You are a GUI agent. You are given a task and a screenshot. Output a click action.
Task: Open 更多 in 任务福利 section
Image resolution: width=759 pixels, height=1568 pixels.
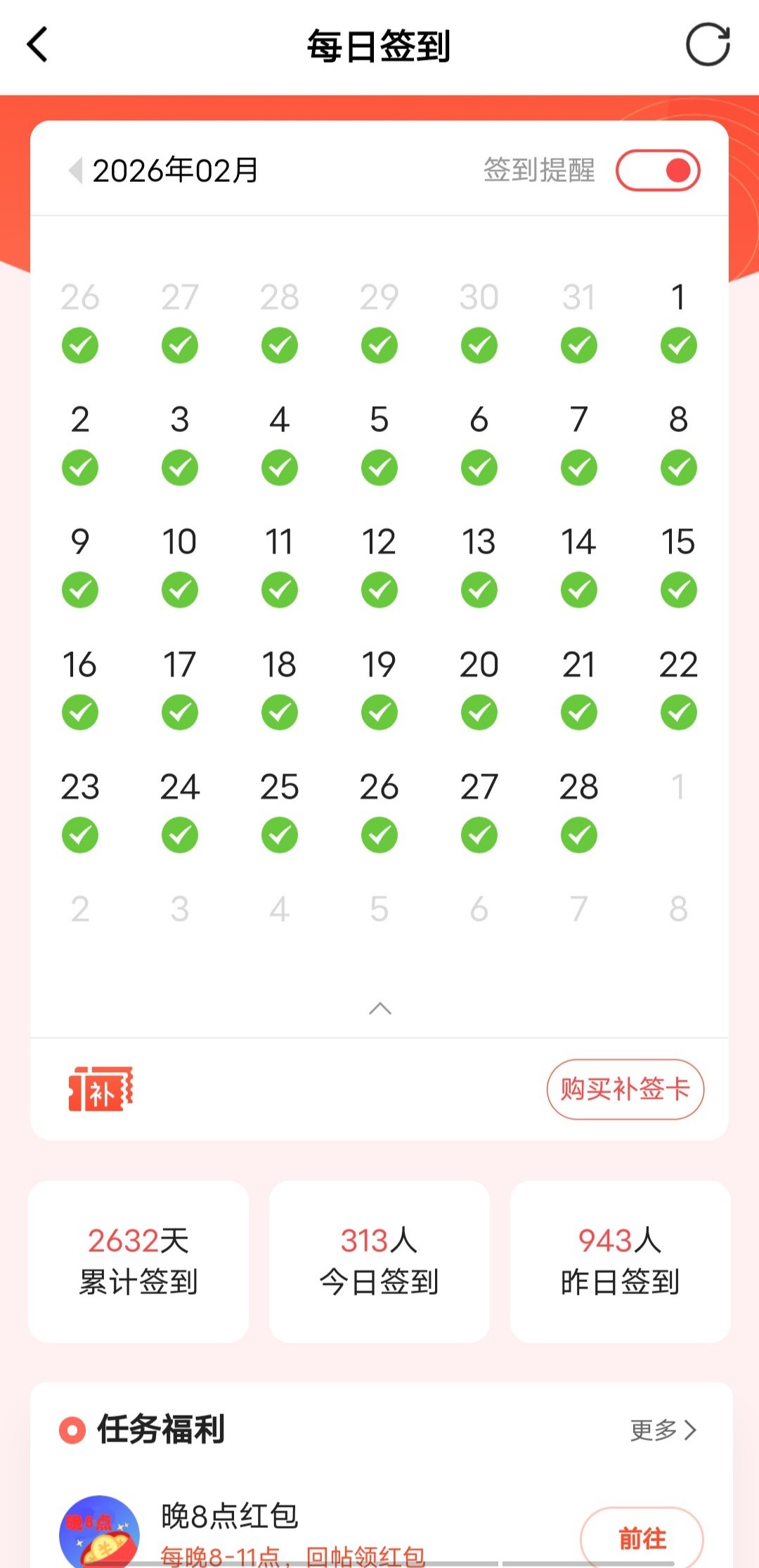[663, 1430]
